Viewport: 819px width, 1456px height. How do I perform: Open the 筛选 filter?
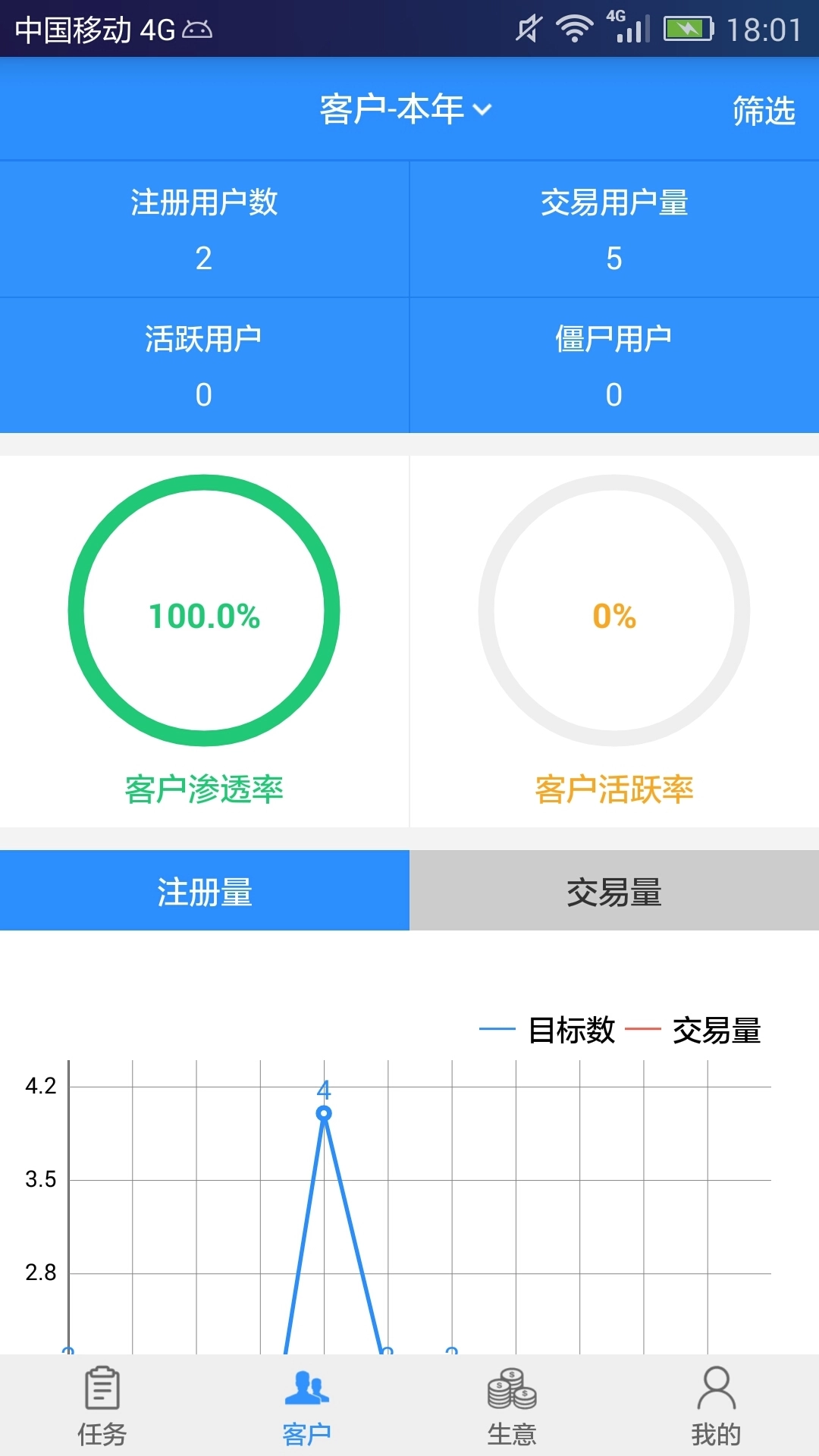763,111
